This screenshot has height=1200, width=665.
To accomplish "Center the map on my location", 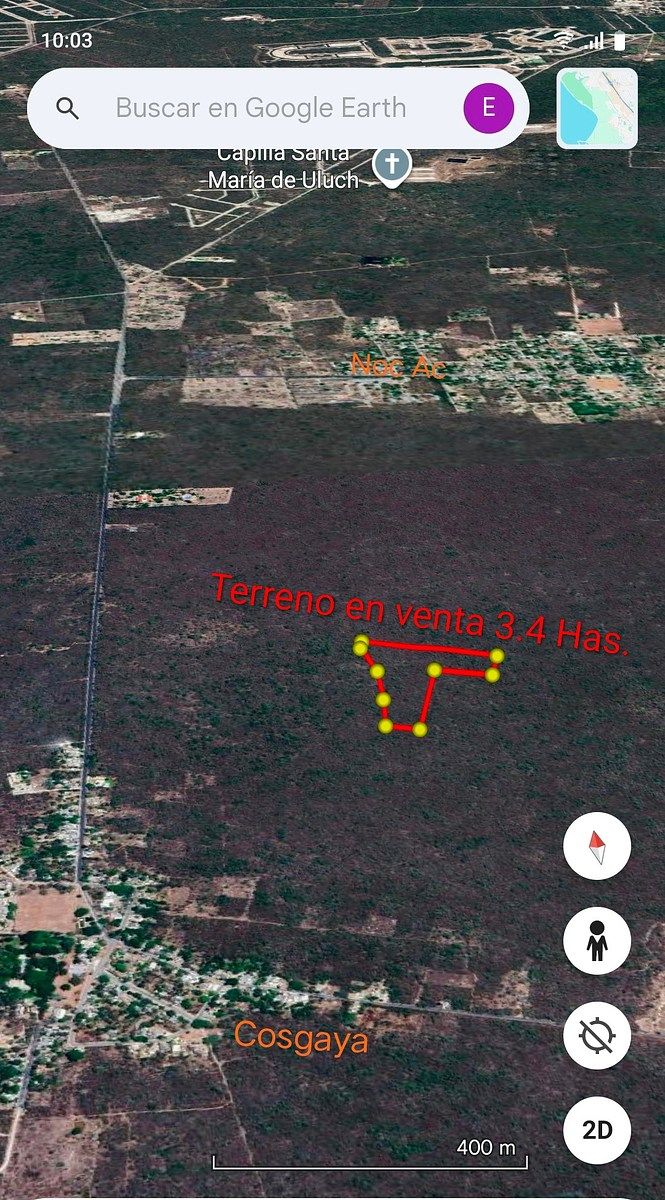I will (x=597, y=1036).
